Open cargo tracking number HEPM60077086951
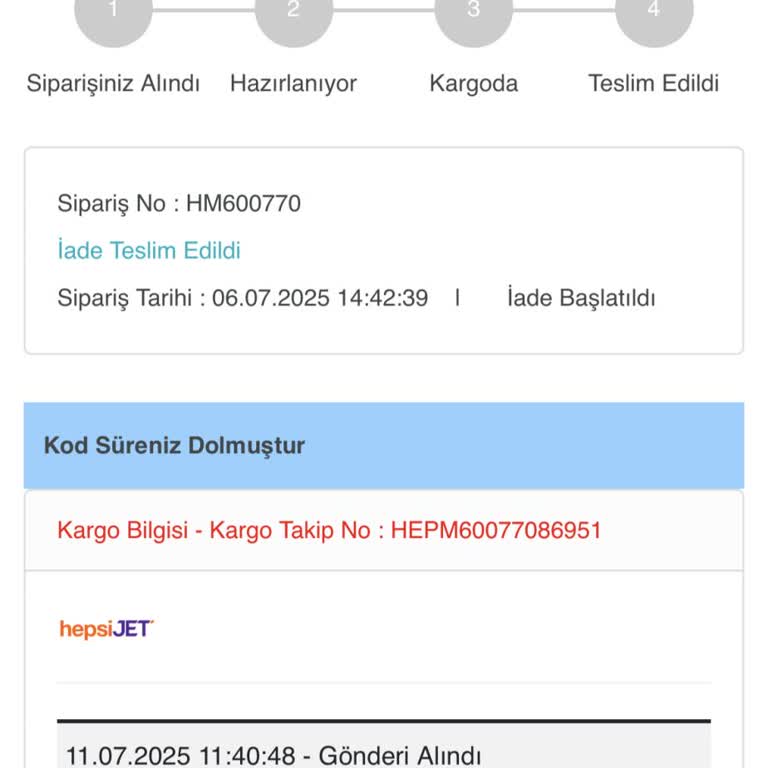The width and height of the screenshot is (768, 768). pyautogui.click(x=495, y=530)
